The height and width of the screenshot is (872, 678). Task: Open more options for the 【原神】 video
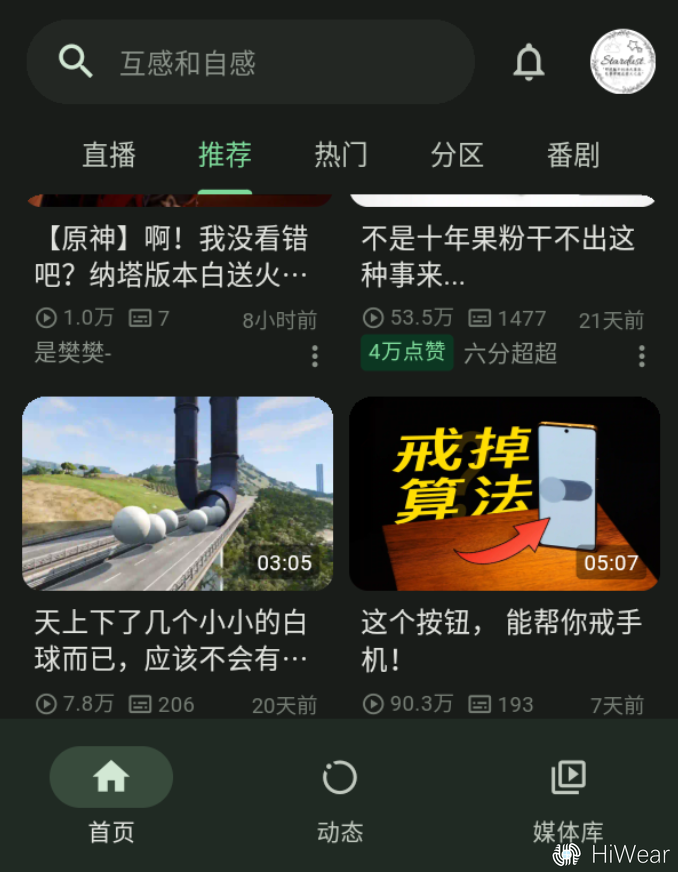click(315, 355)
